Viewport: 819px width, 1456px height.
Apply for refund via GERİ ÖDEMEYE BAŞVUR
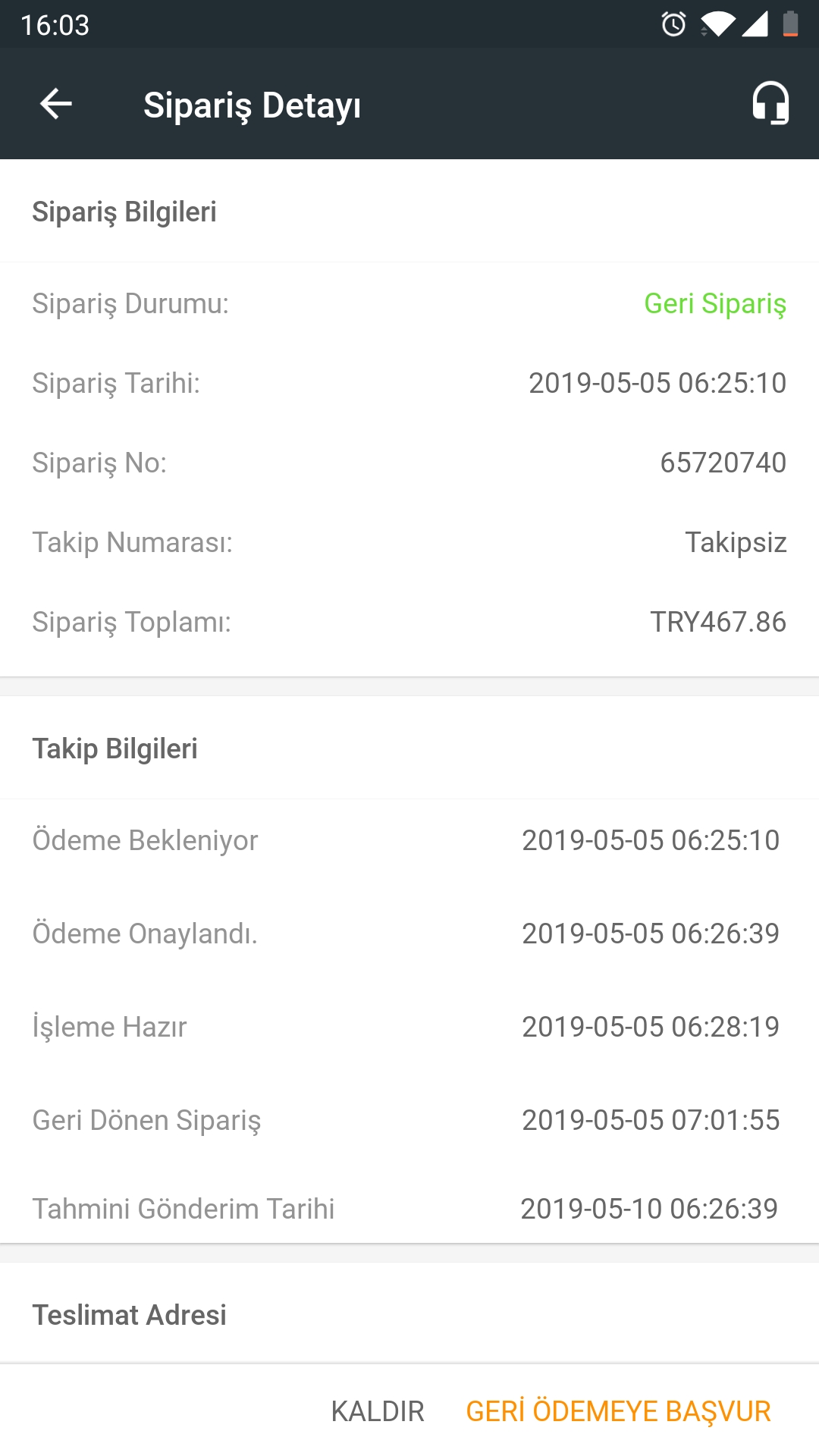(x=618, y=1411)
